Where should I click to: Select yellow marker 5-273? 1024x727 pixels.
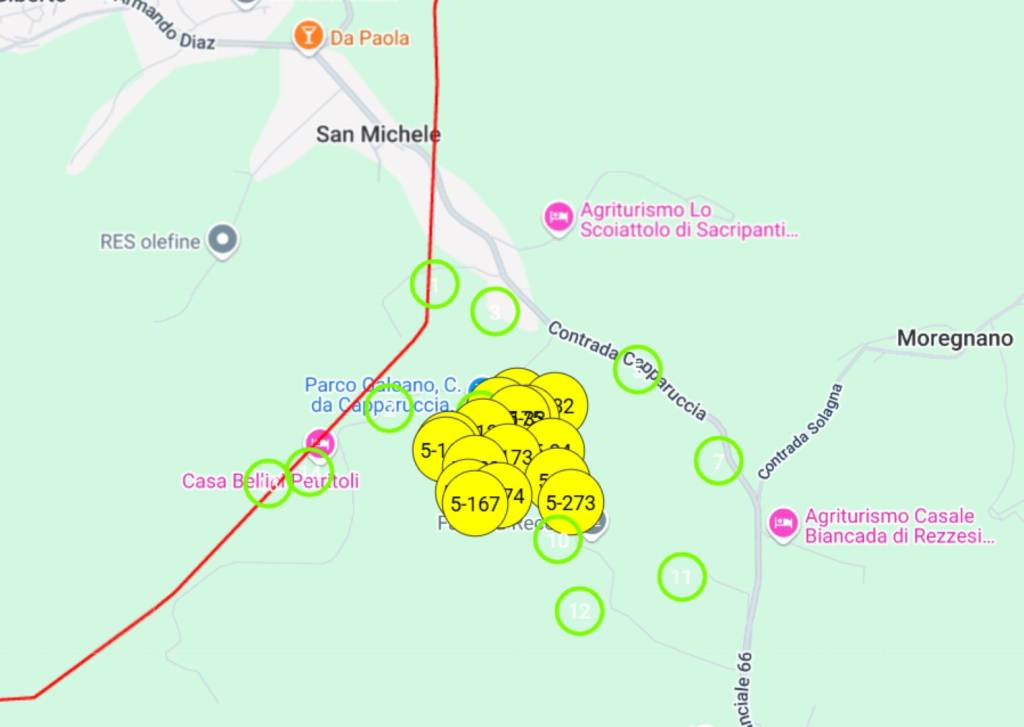click(x=571, y=502)
